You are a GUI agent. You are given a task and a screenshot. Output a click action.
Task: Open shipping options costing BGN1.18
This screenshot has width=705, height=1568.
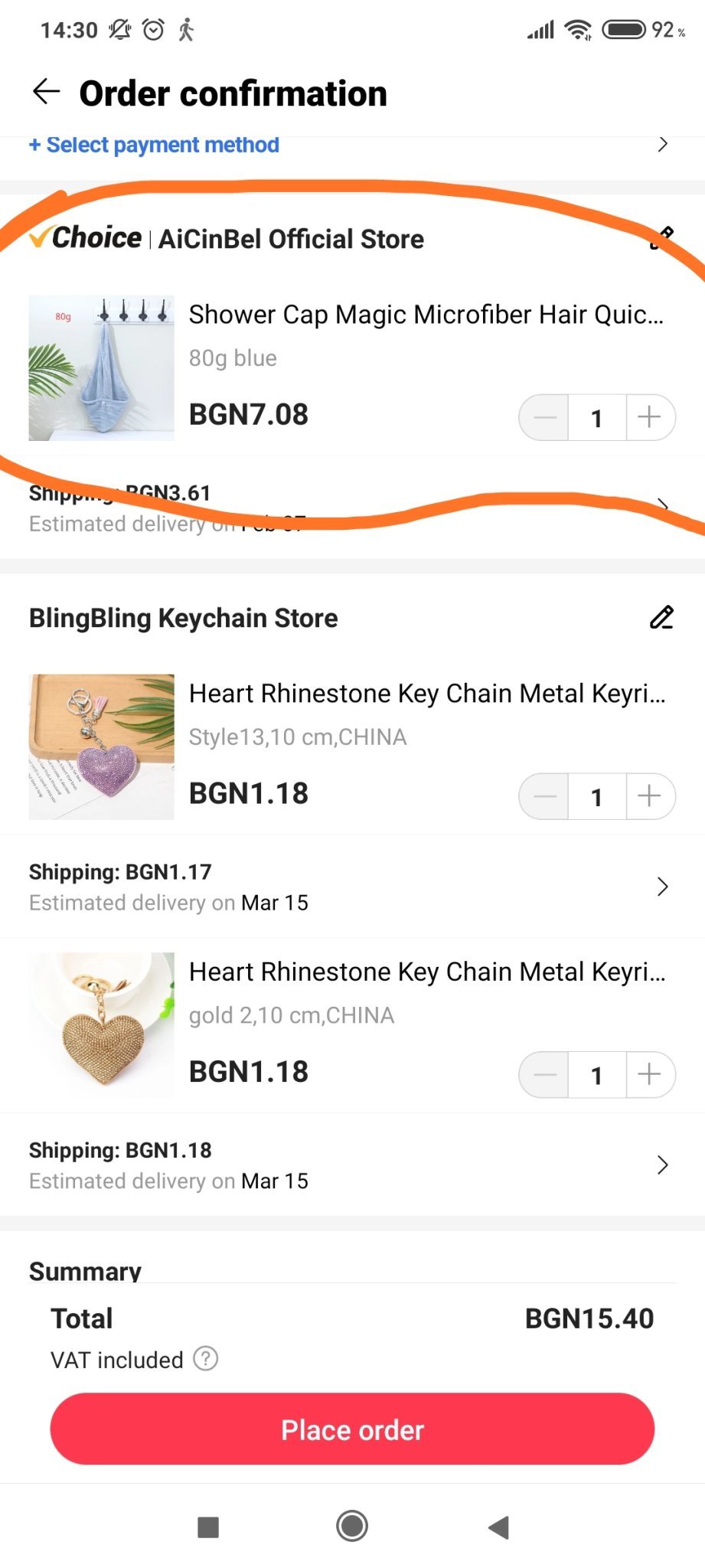point(352,1165)
